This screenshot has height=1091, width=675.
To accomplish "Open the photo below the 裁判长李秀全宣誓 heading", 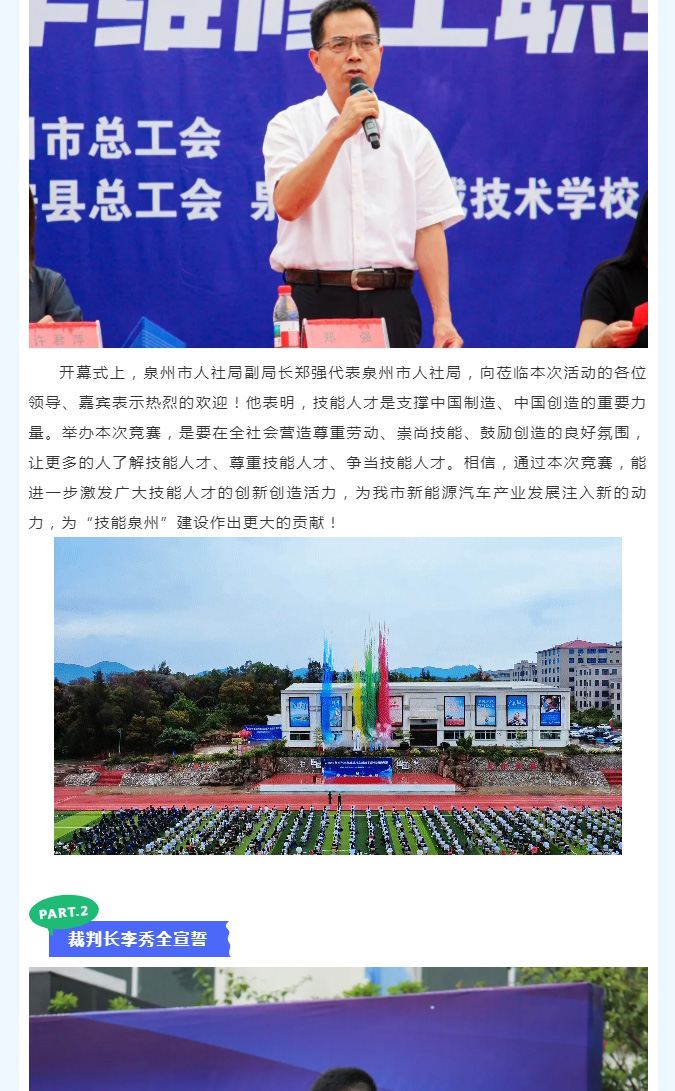I will 338,1030.
